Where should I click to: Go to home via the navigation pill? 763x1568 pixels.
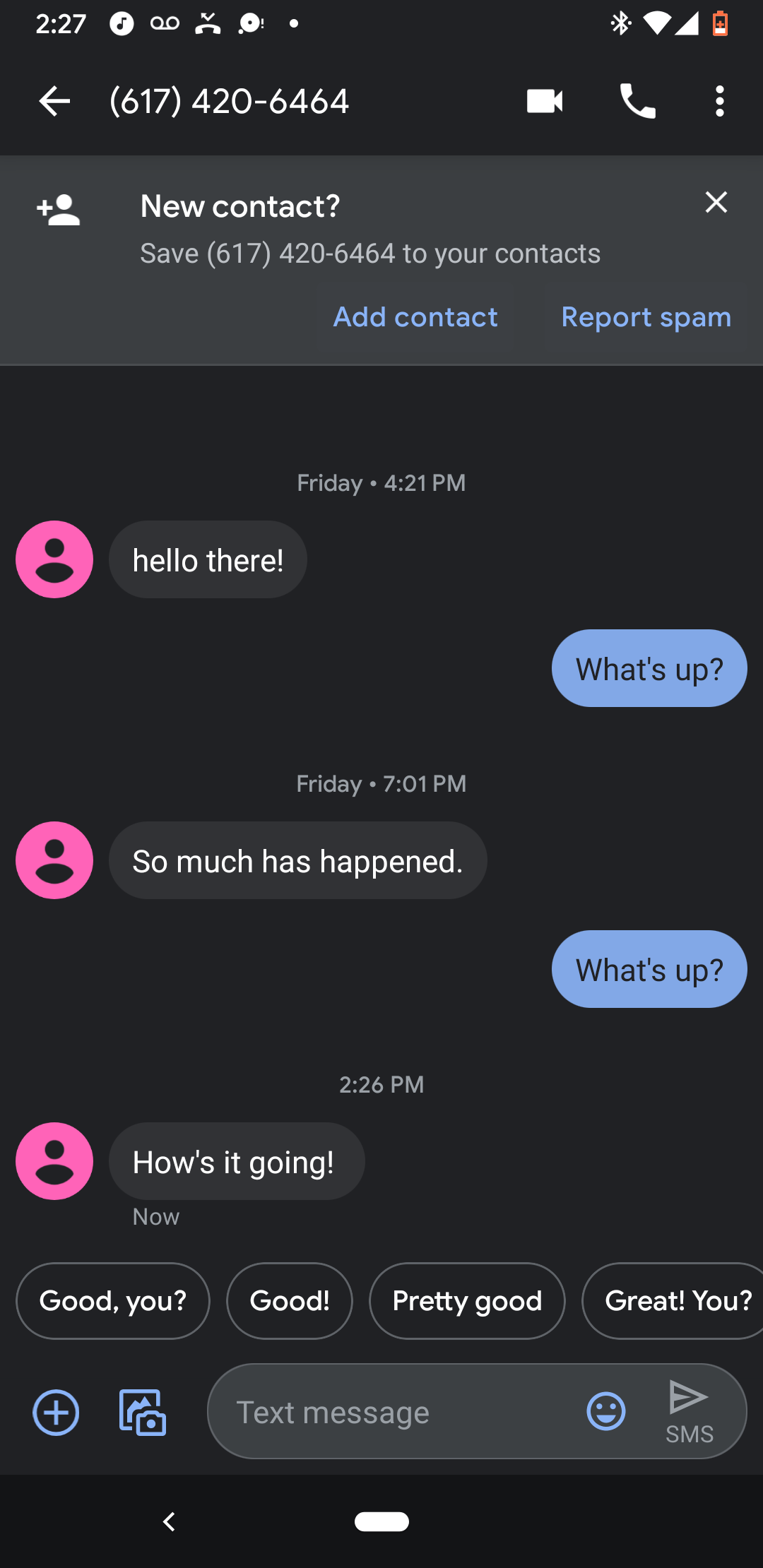pos(381,1521)
